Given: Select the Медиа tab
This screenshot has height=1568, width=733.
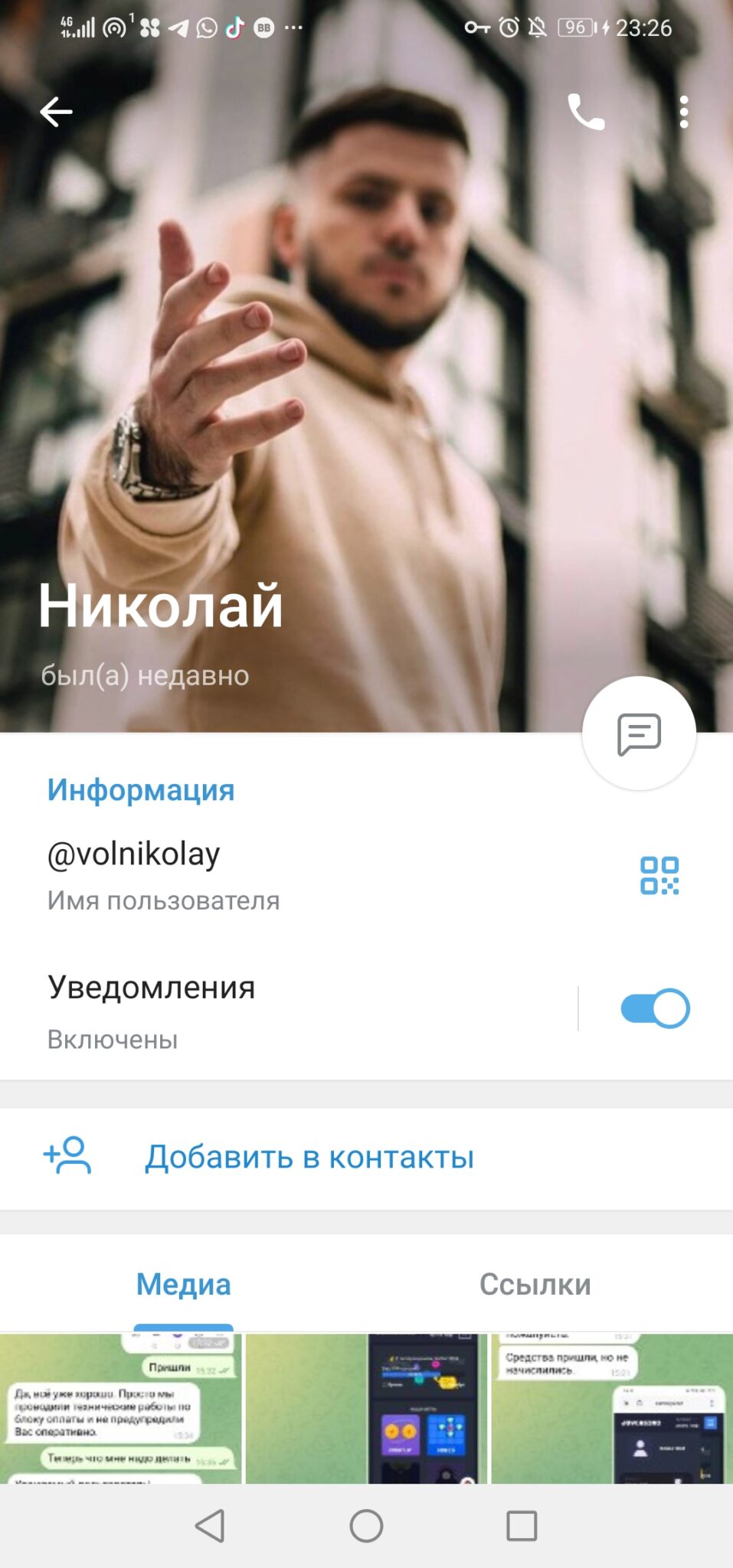Looking at the screenshot, I should coord(183,1284).
